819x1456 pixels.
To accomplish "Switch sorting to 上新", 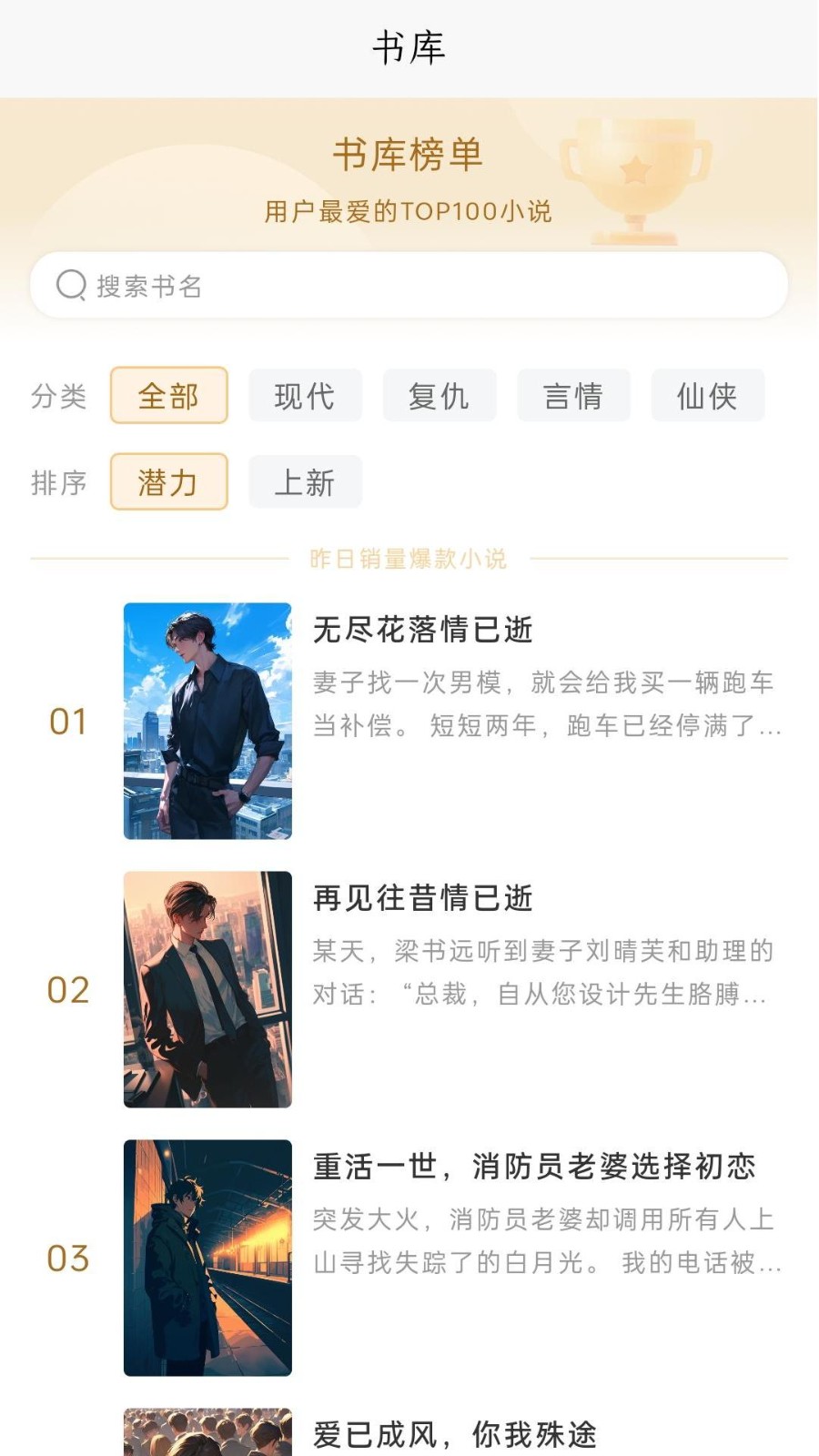I will point(305,481).
